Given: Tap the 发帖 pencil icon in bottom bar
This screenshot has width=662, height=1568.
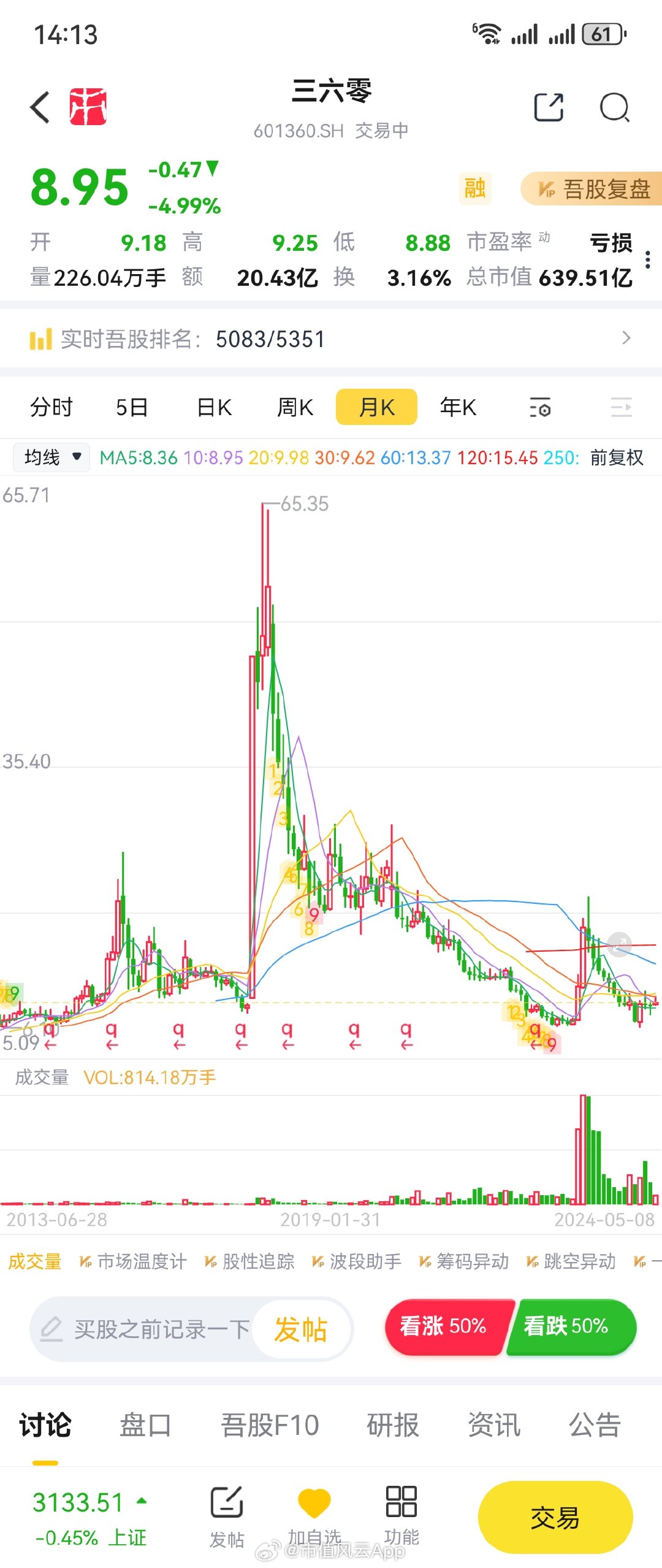Looking at the screenshot, I should (226, 1502).
